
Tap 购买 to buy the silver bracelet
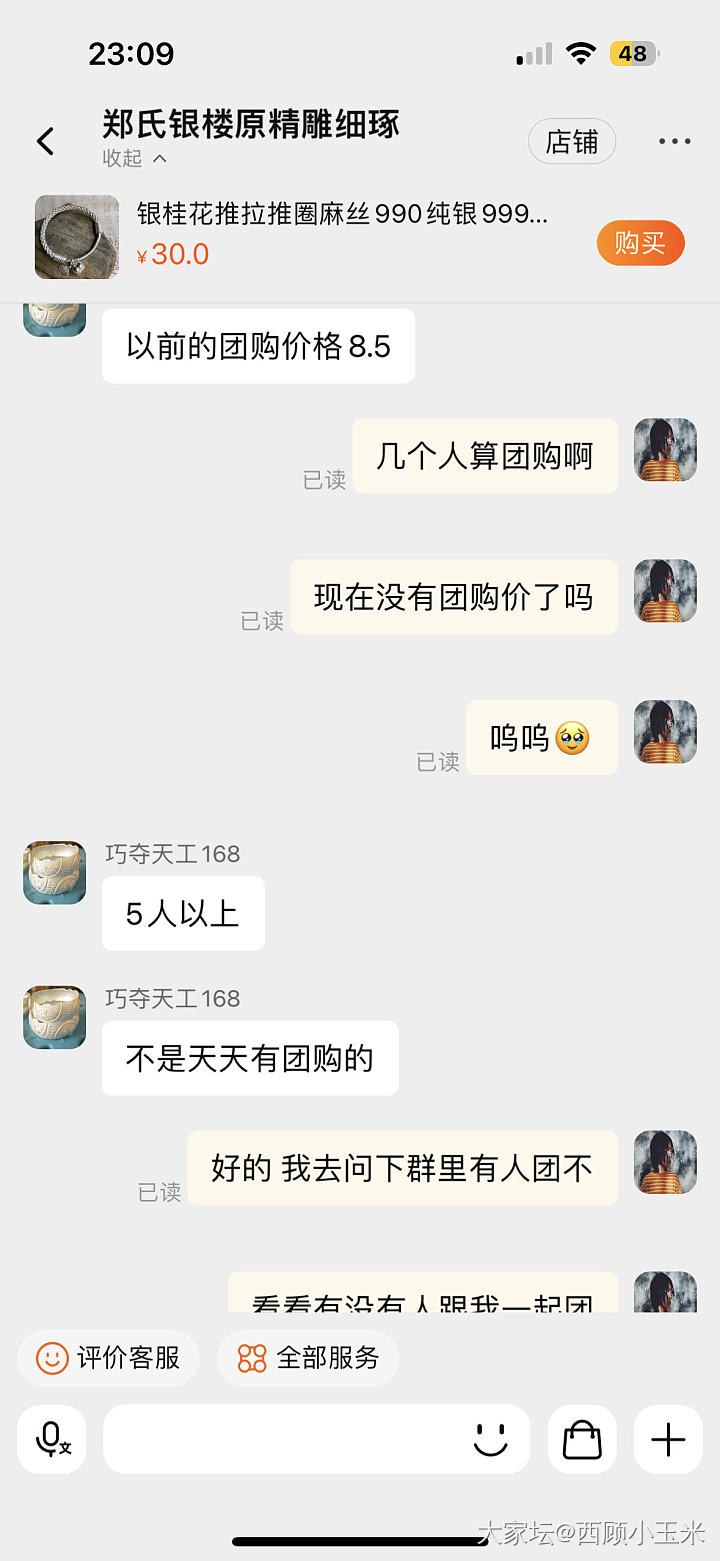point(640,243)
